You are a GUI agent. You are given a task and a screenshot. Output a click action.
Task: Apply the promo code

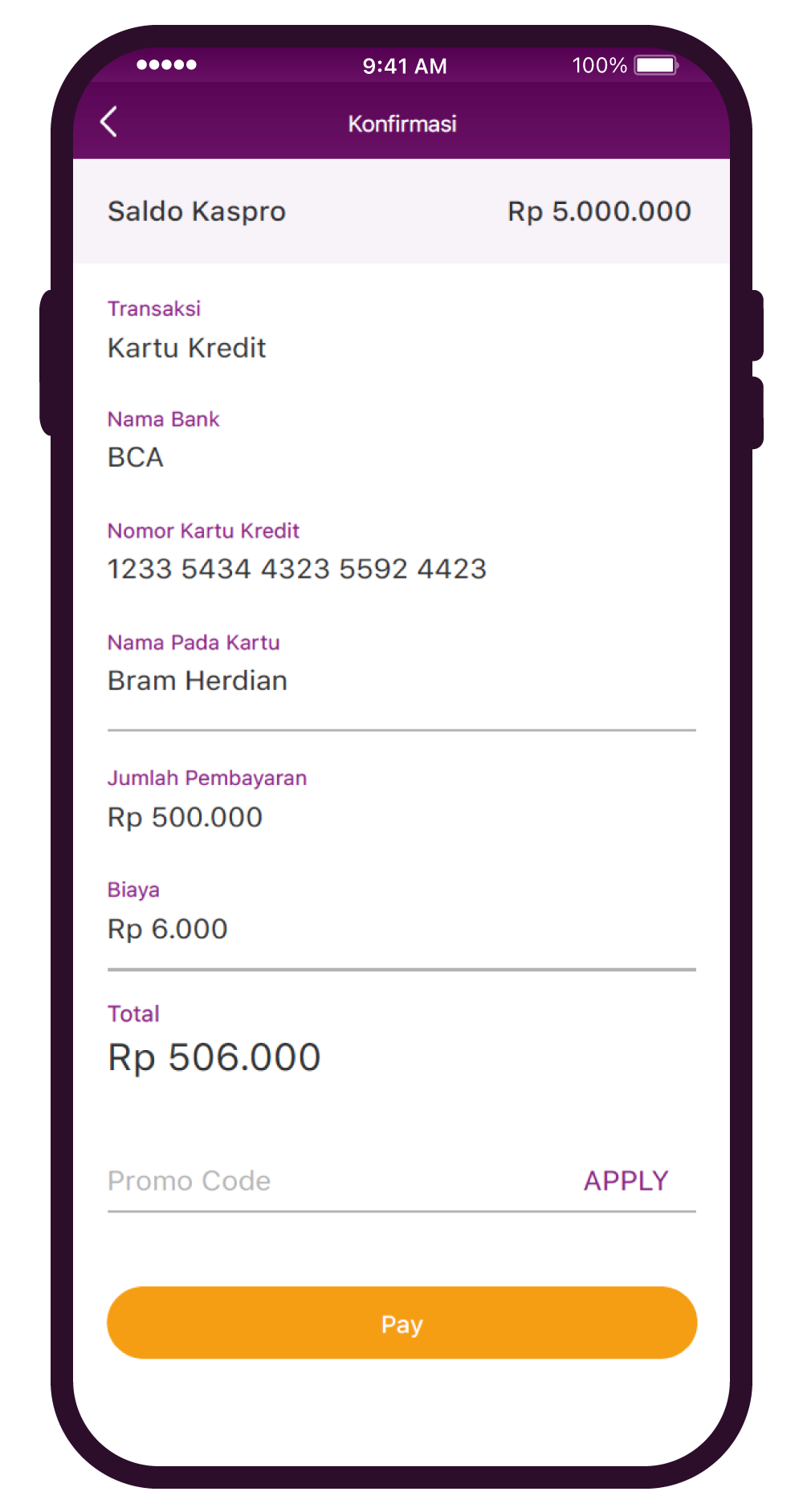click(626, 1180)
